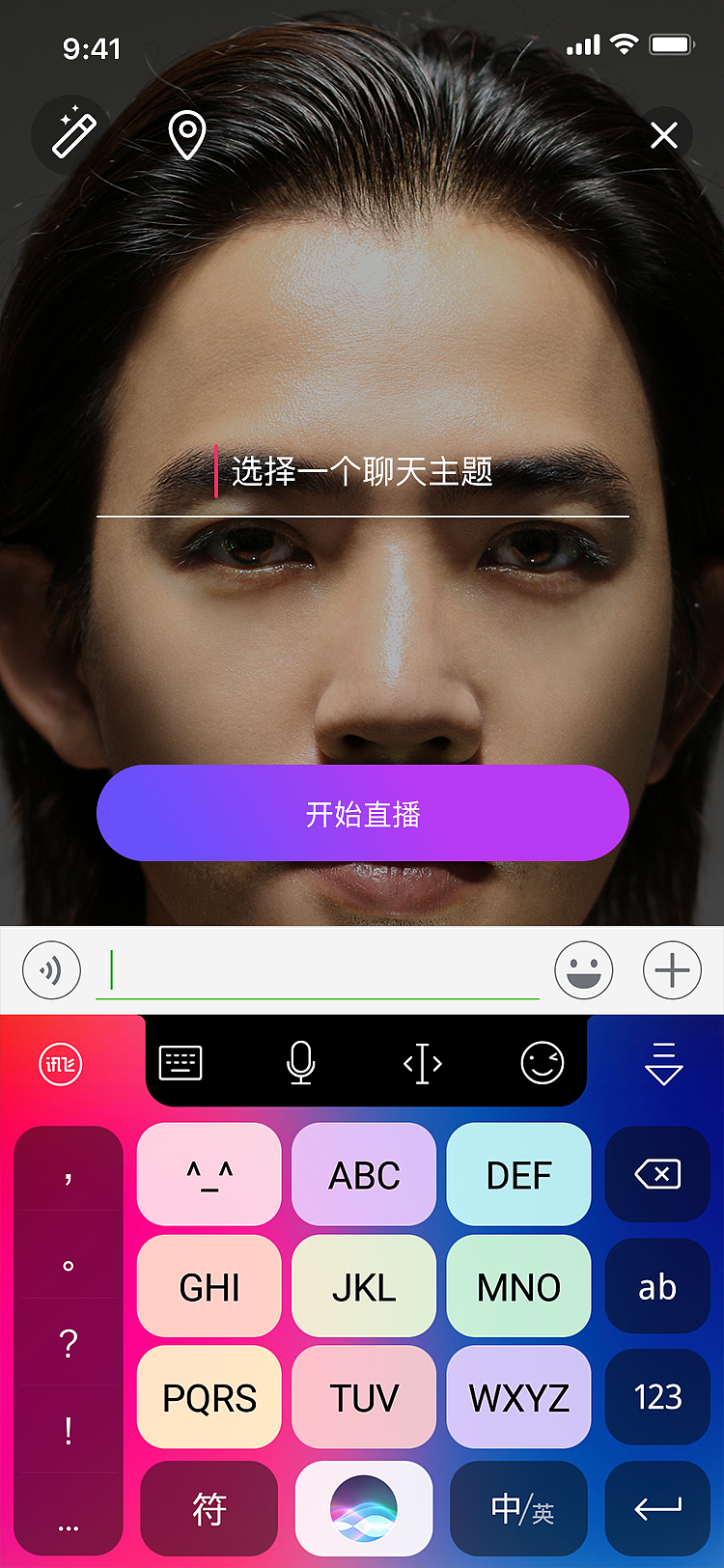Tap the location pin icon
Image resolution: width=724 pixels, height=1568 pixels.
186,135
